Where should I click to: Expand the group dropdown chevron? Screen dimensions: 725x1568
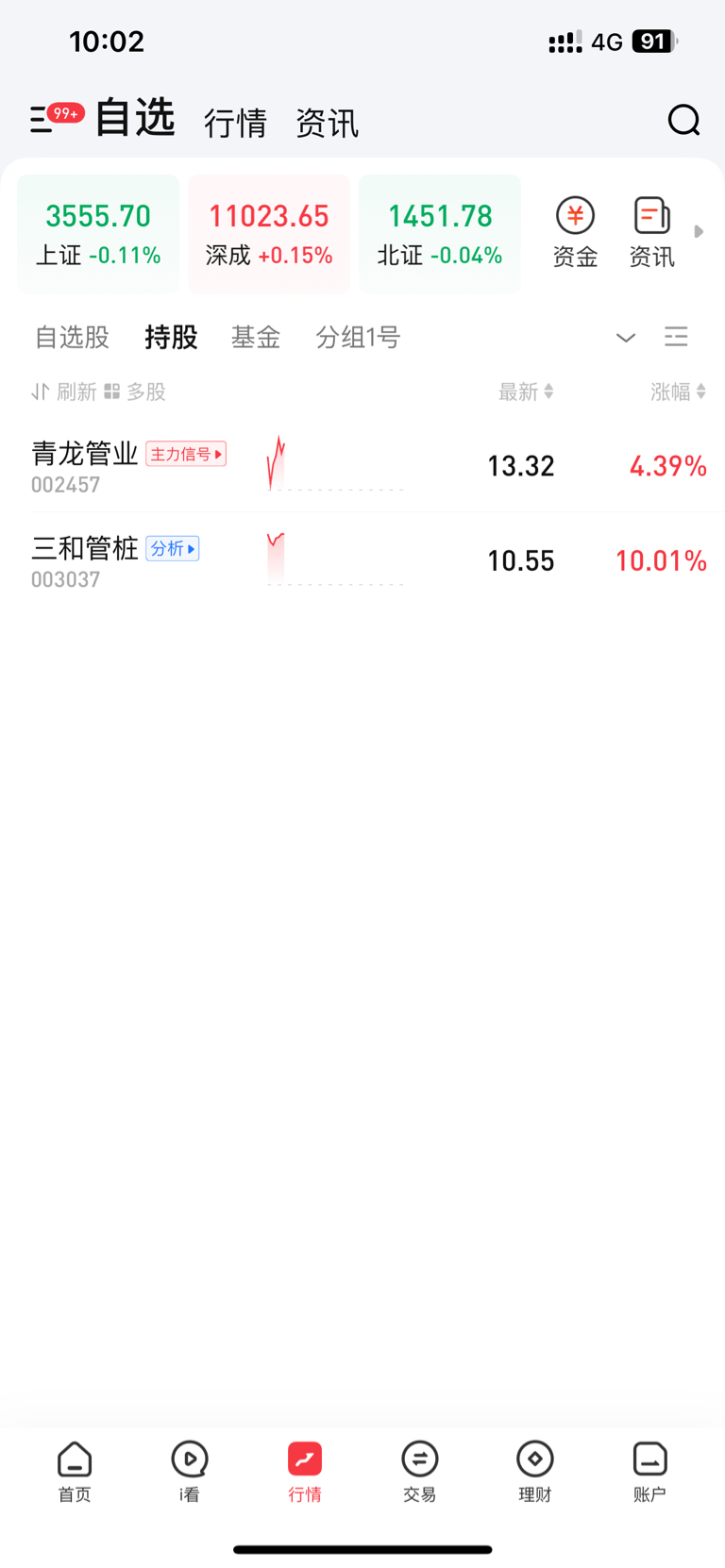click(626, 337)
